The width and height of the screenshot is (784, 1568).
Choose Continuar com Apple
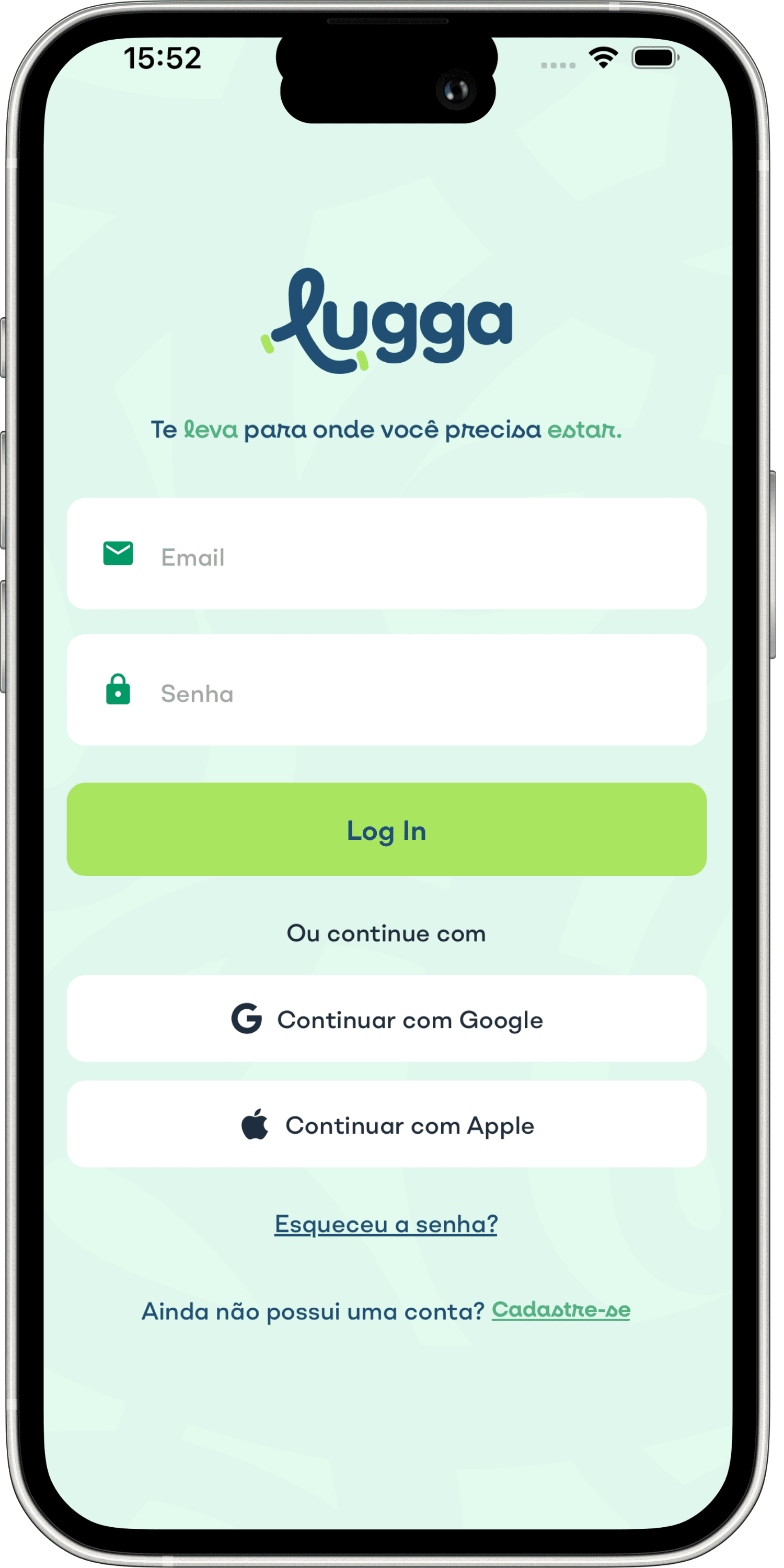click(x=387, y=1125)
